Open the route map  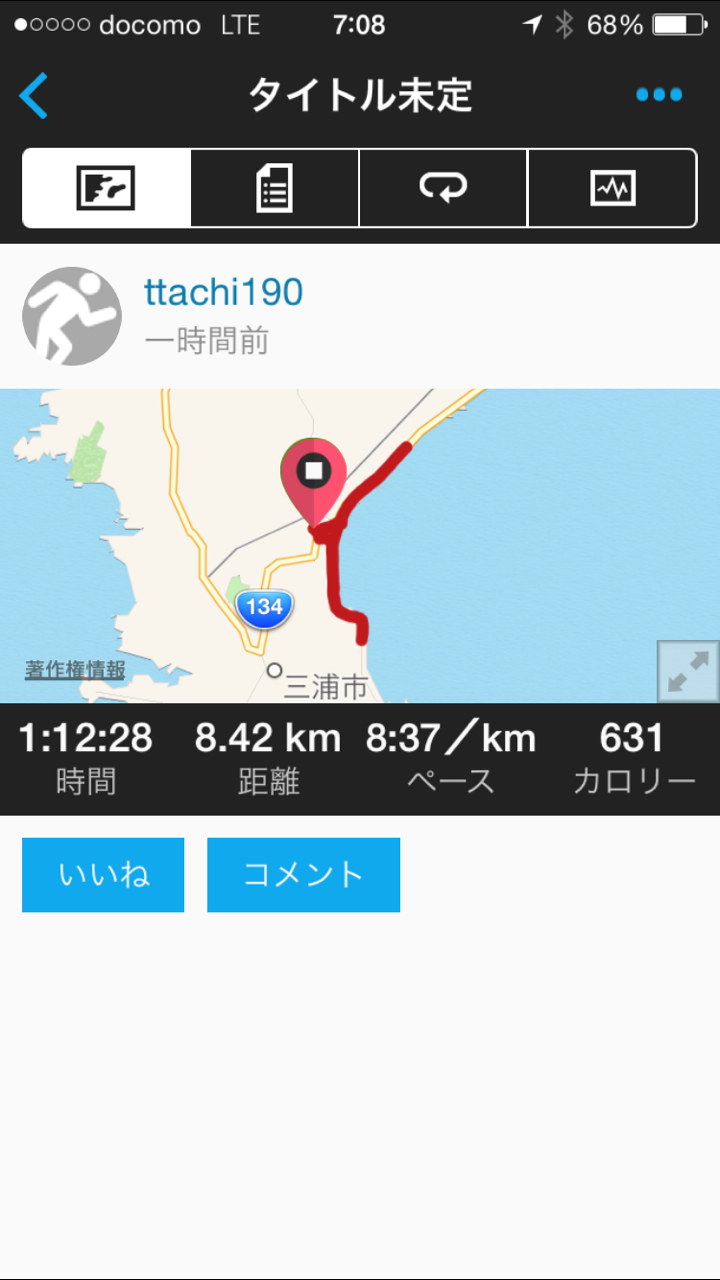coord(360,546)
